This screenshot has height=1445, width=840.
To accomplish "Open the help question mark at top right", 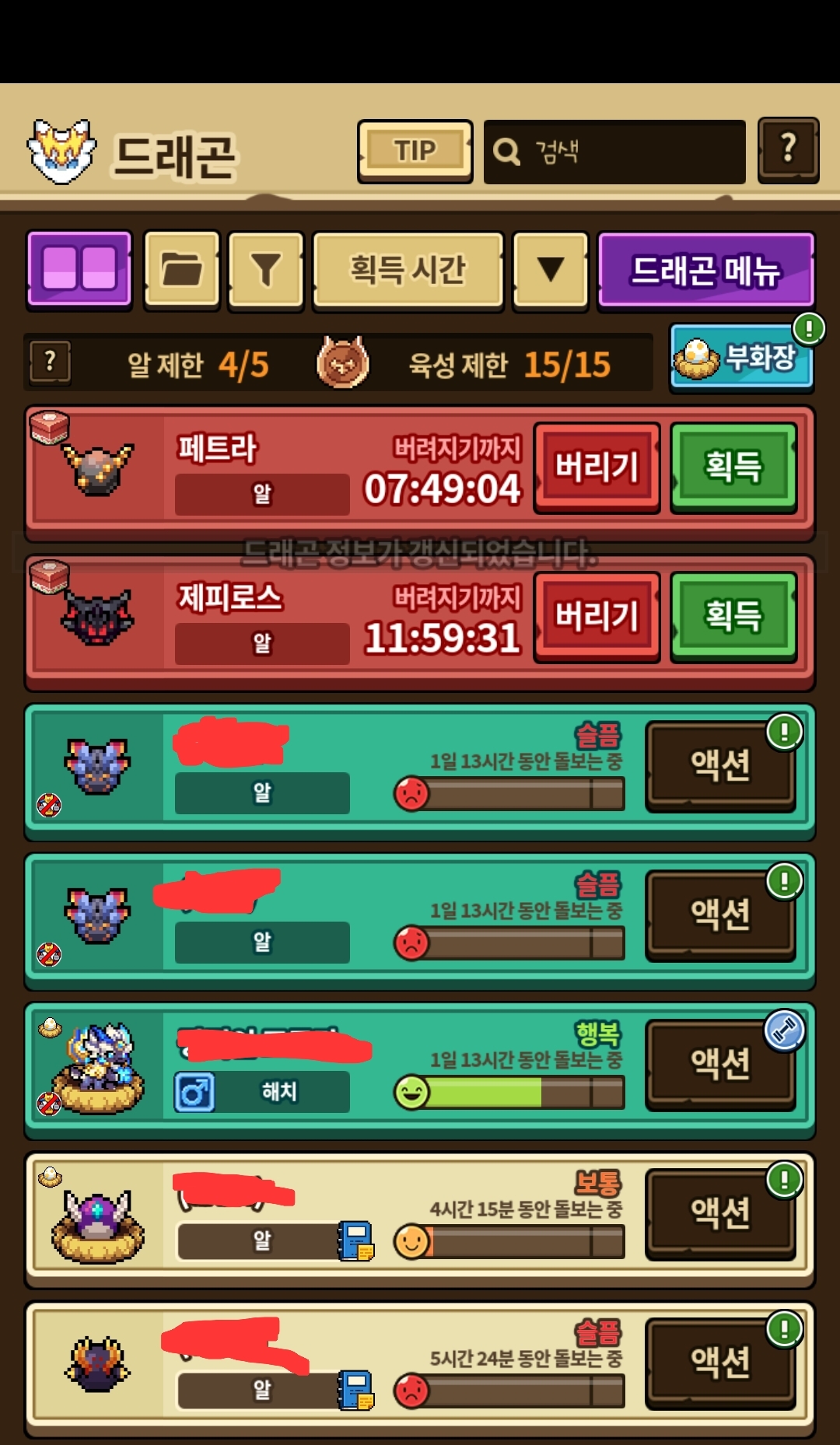I will point(788,149).
